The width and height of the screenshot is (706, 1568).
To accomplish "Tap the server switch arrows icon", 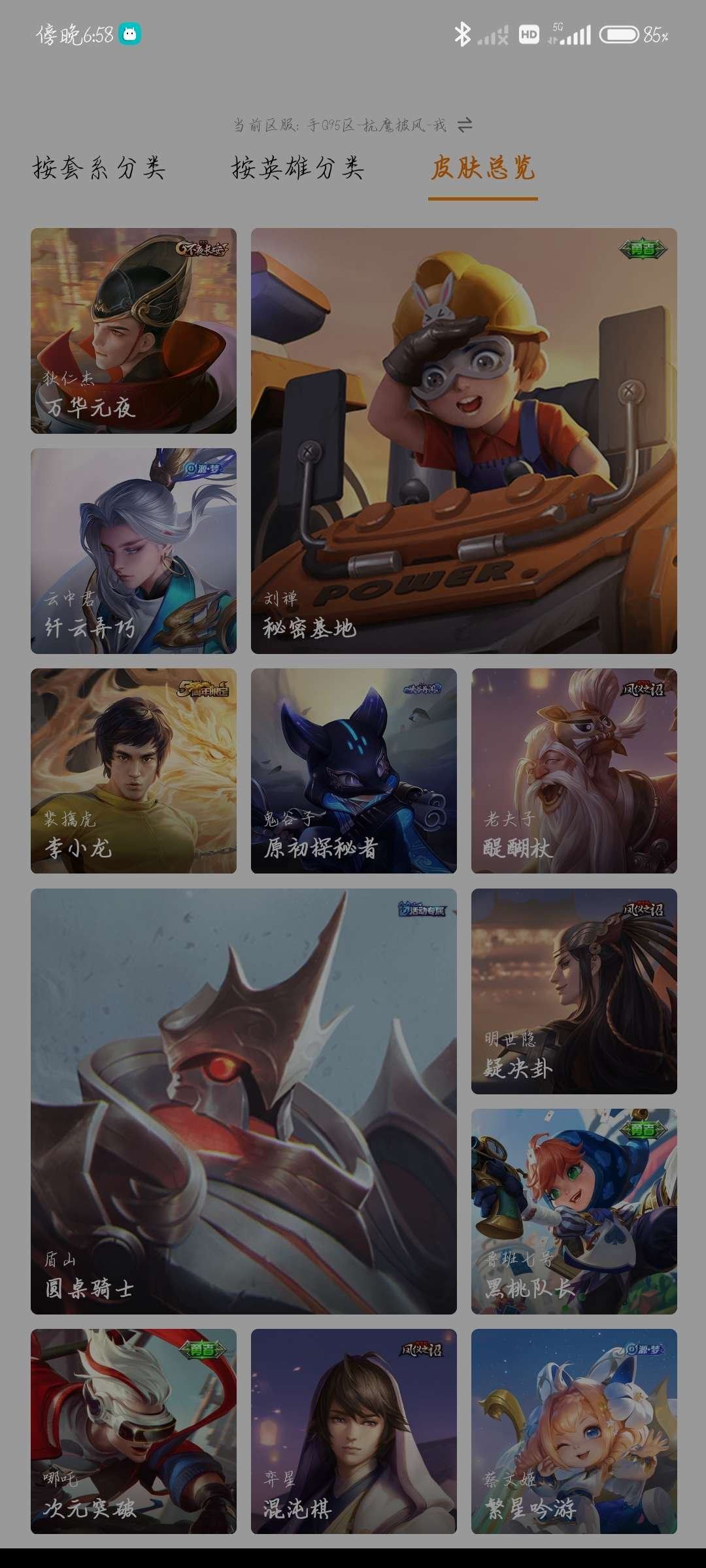I will [468, 124].
